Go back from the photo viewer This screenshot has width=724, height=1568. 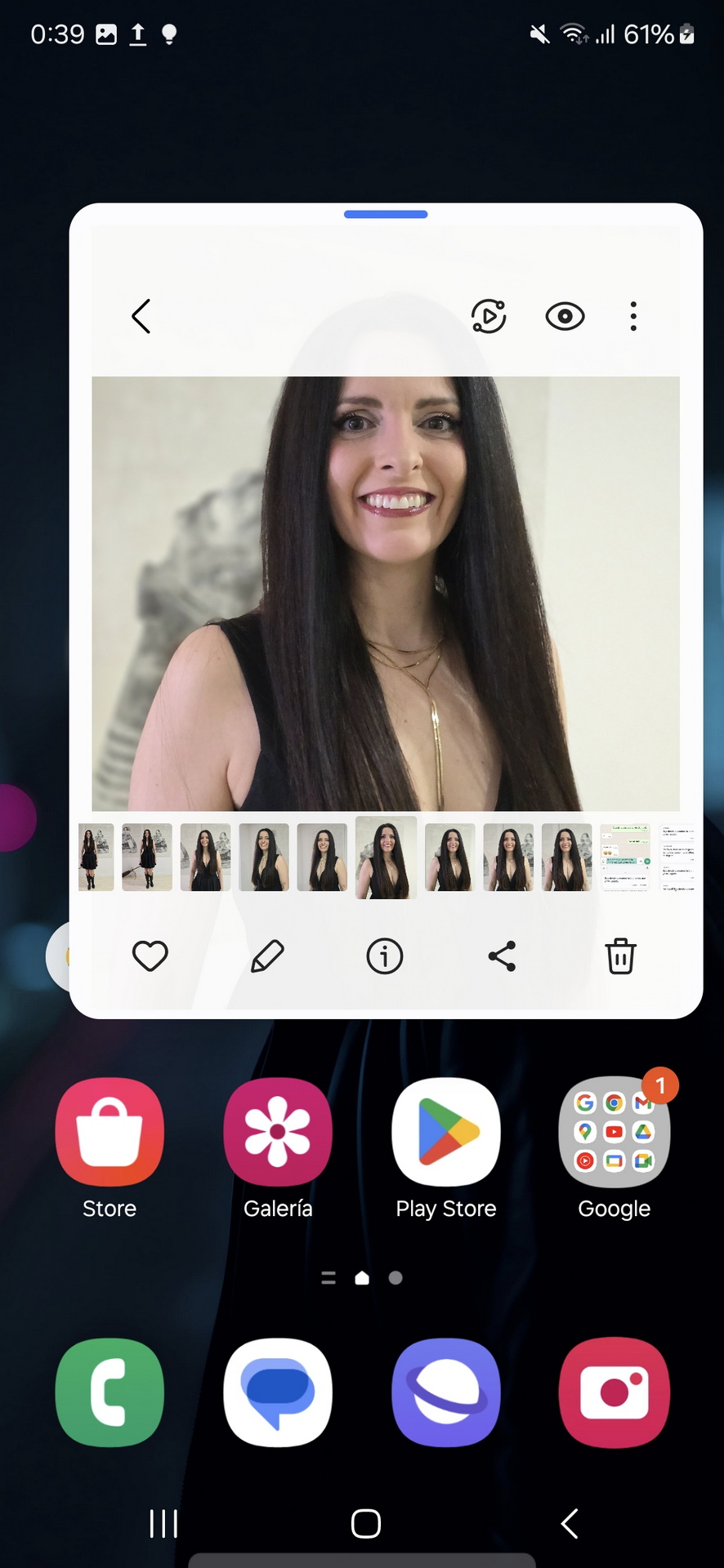click(x=141, y=316)
